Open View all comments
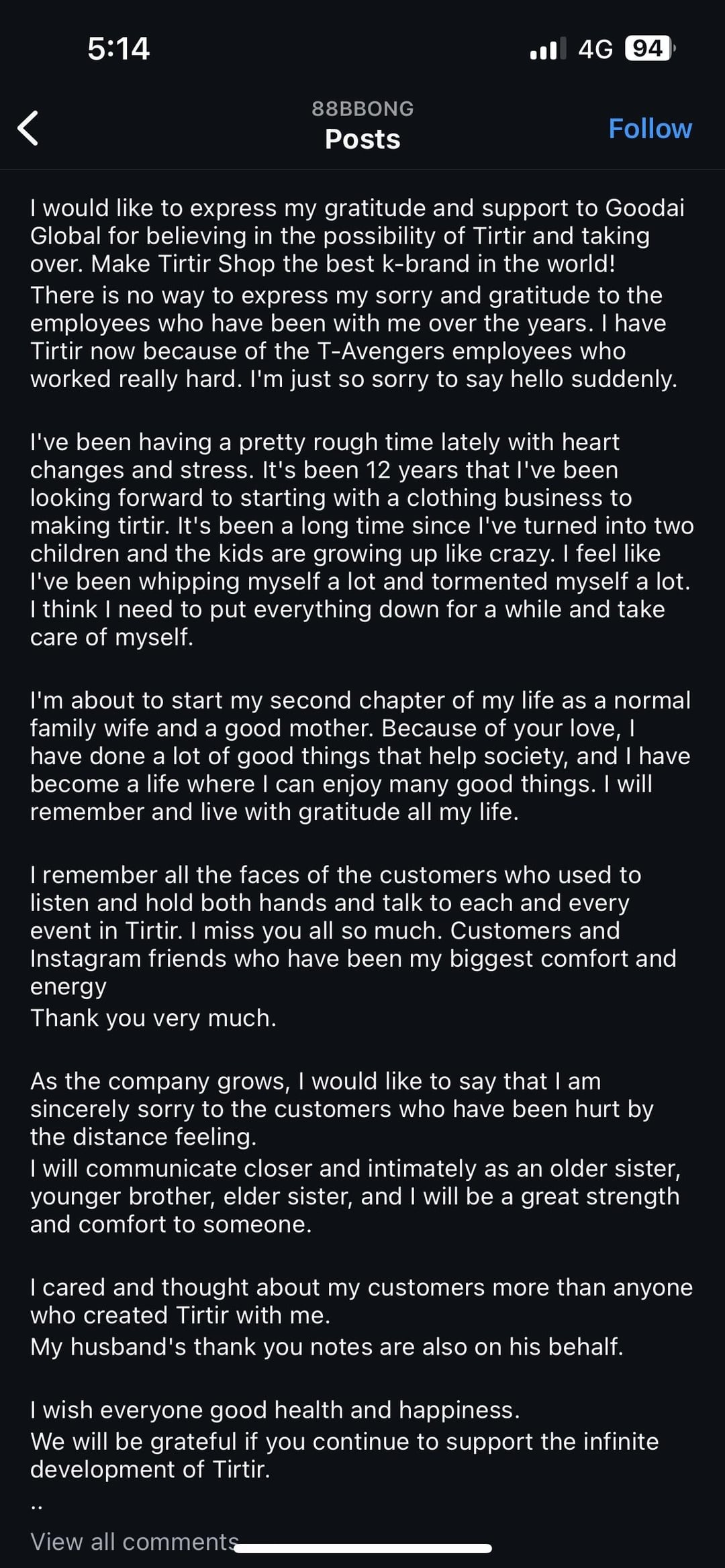 [134, 1541]
